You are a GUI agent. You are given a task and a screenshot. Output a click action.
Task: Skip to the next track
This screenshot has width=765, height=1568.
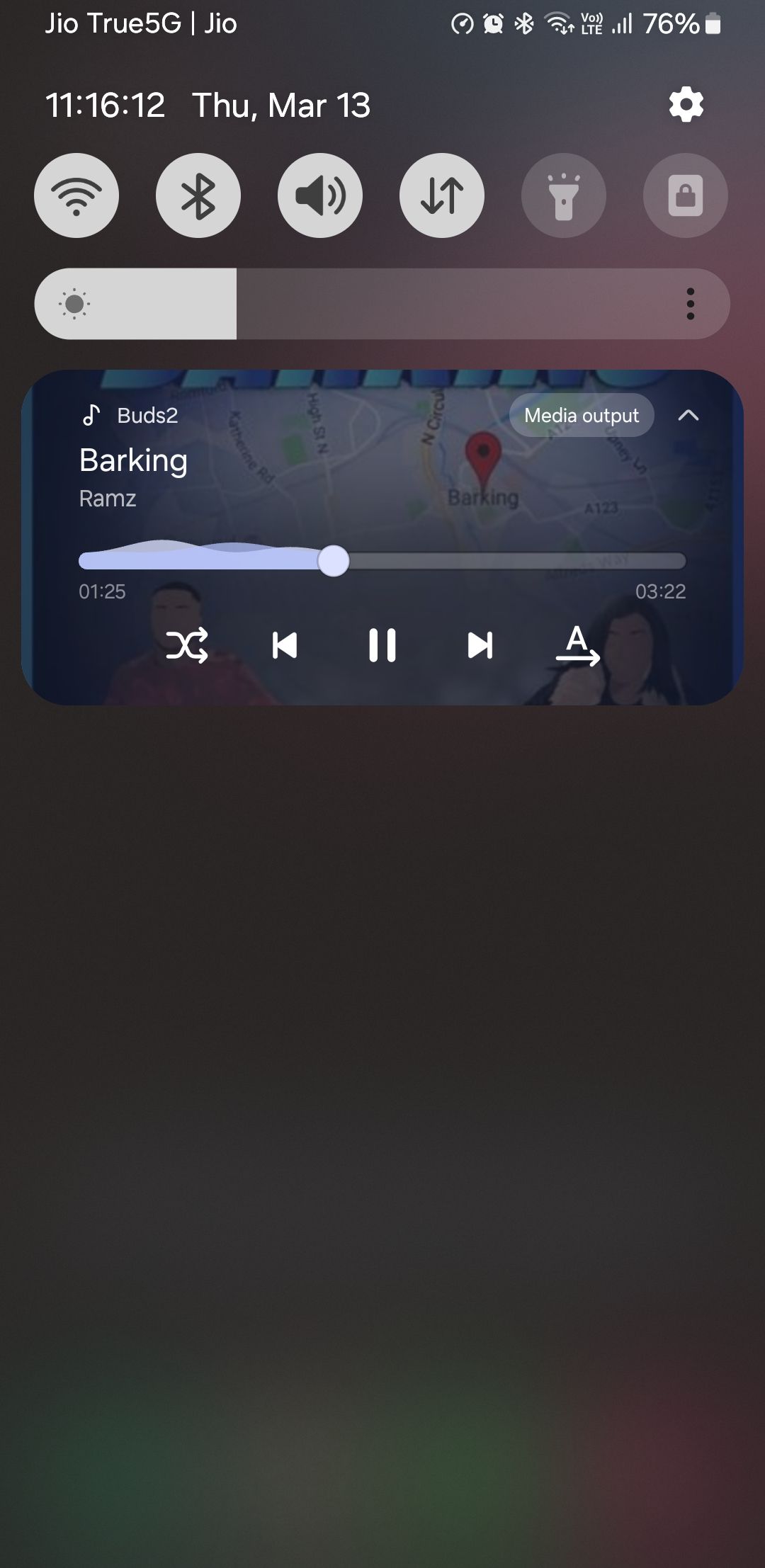480,645
